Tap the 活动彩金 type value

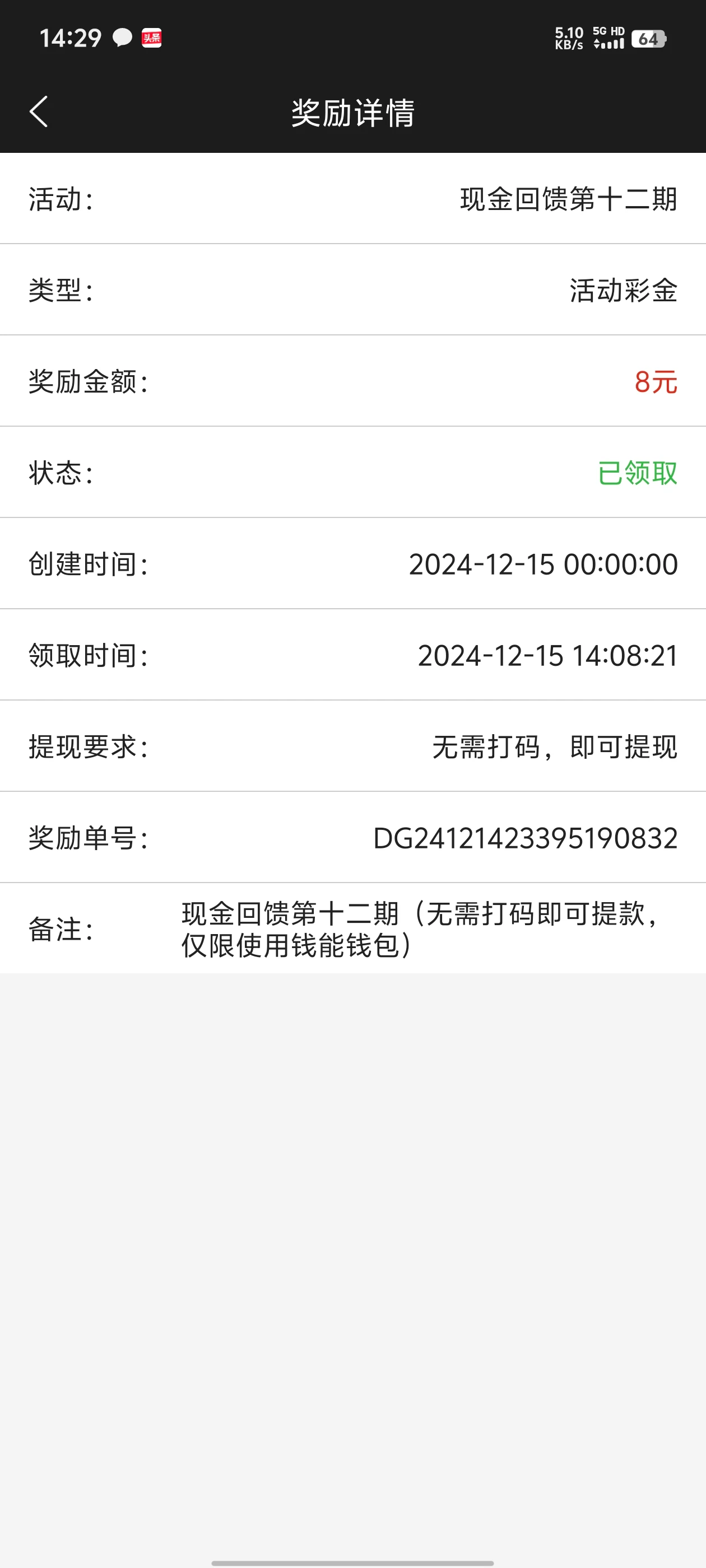(x=624, y=290)
